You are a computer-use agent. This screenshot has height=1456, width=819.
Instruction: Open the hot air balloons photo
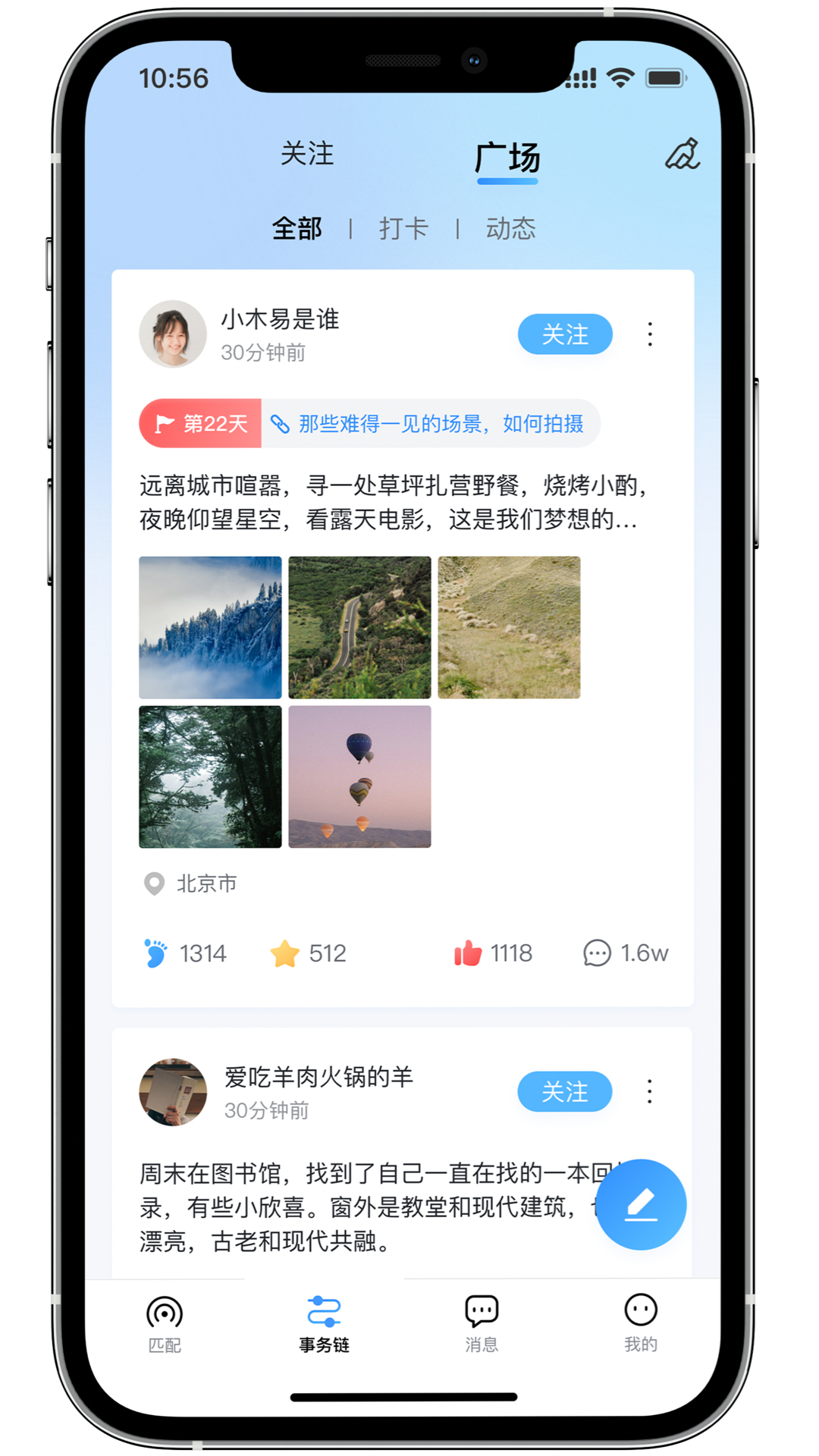click(x=359, y=777)
